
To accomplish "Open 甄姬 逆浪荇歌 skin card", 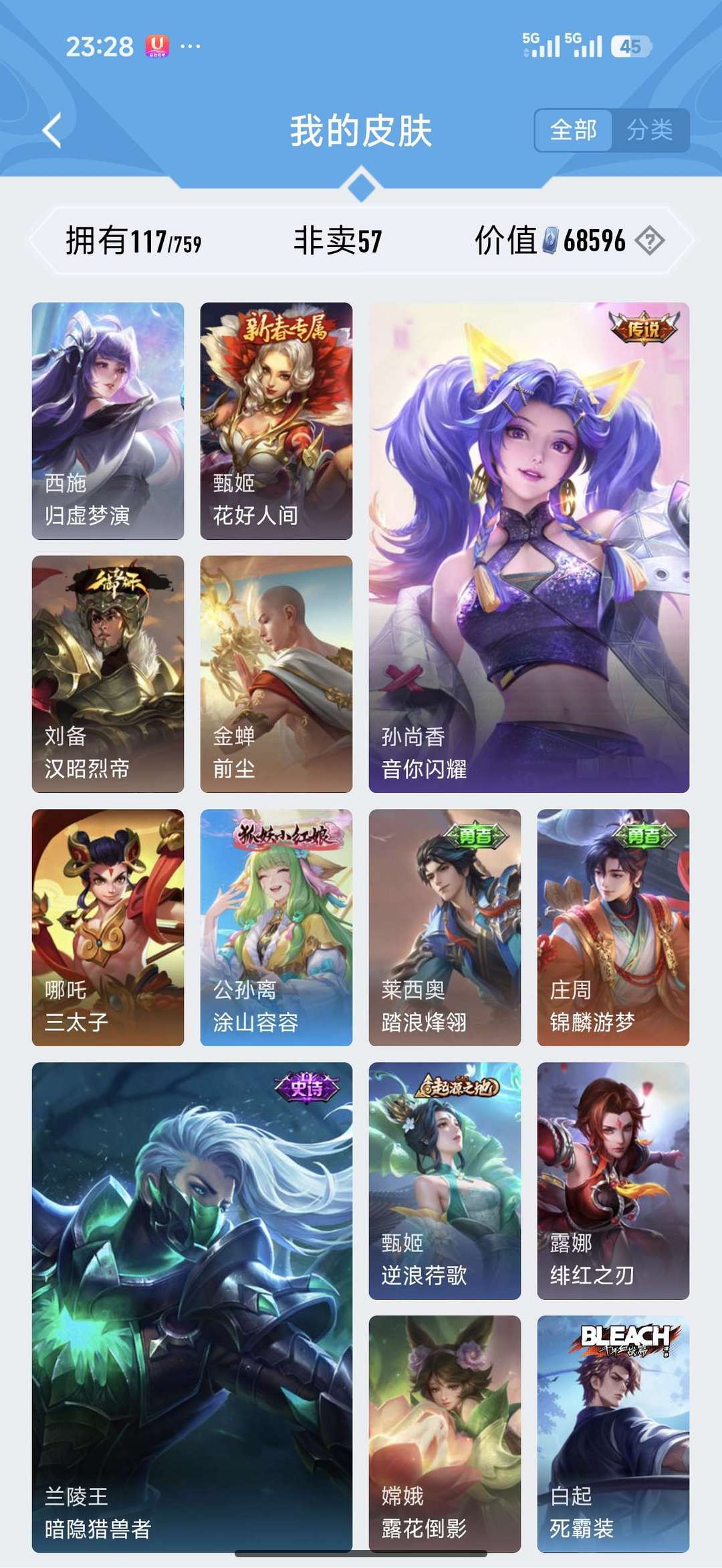I will point(445,1181).
